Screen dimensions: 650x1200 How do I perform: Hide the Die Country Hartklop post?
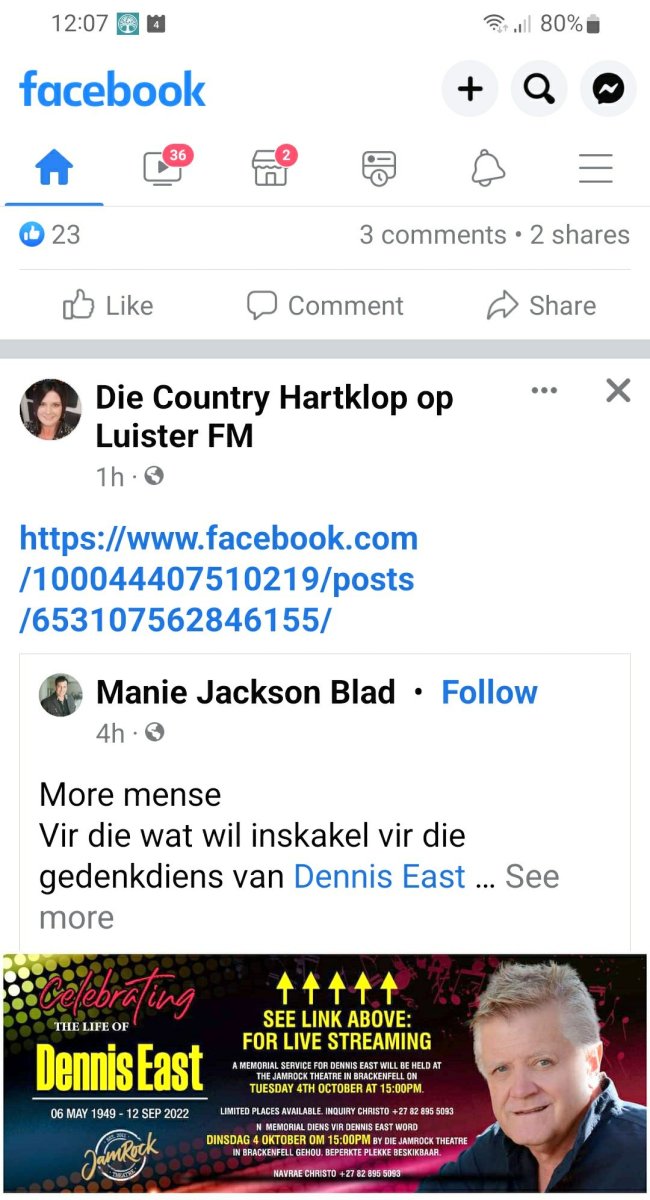(618, 391)
